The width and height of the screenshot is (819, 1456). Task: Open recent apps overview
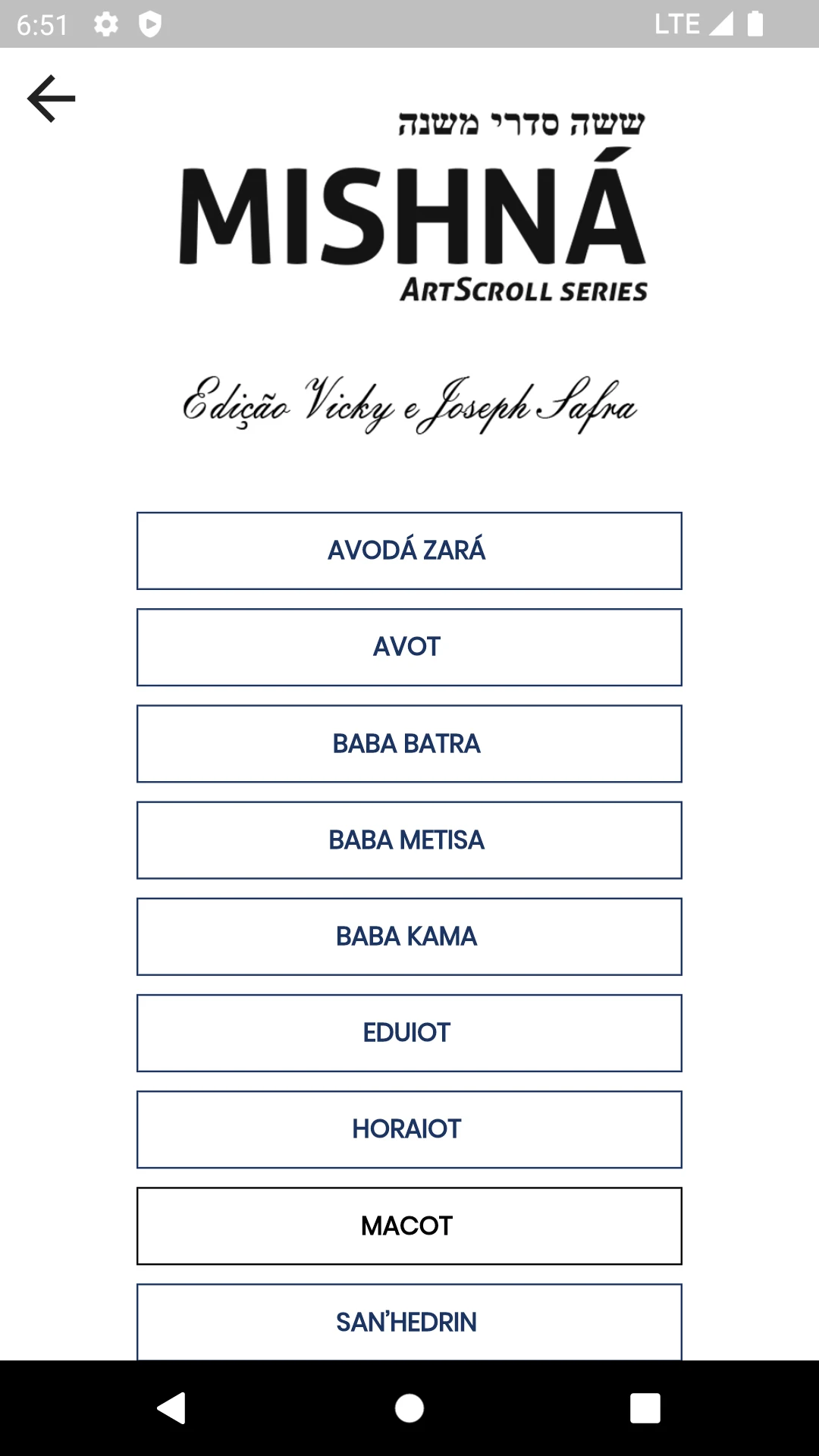coord(645,1408)
